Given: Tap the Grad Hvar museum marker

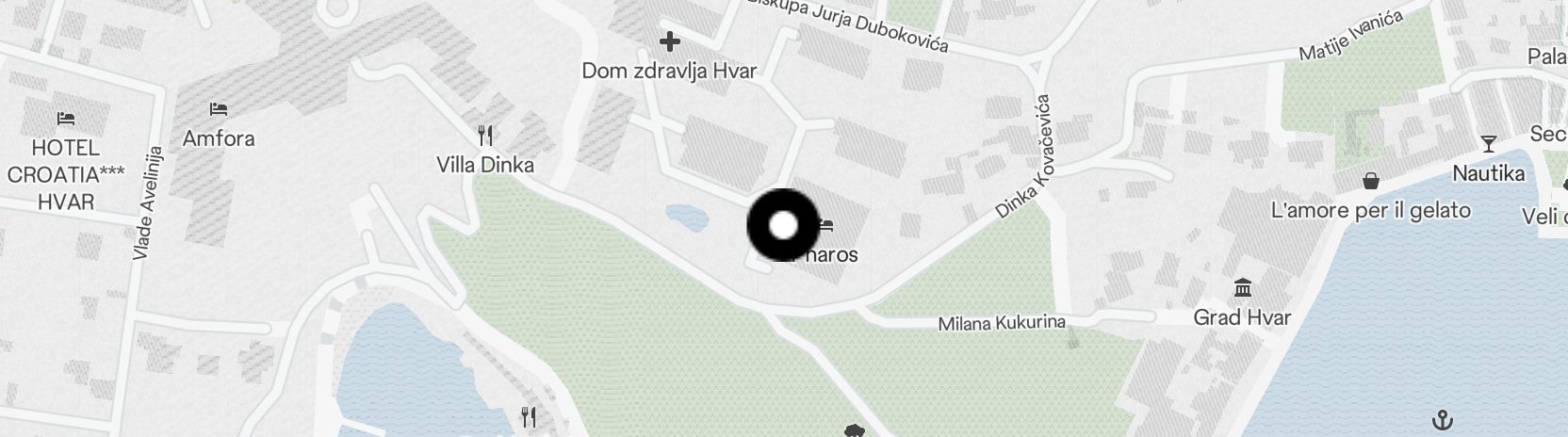Looking at the screenshot, I should (x=1242, y=287).
